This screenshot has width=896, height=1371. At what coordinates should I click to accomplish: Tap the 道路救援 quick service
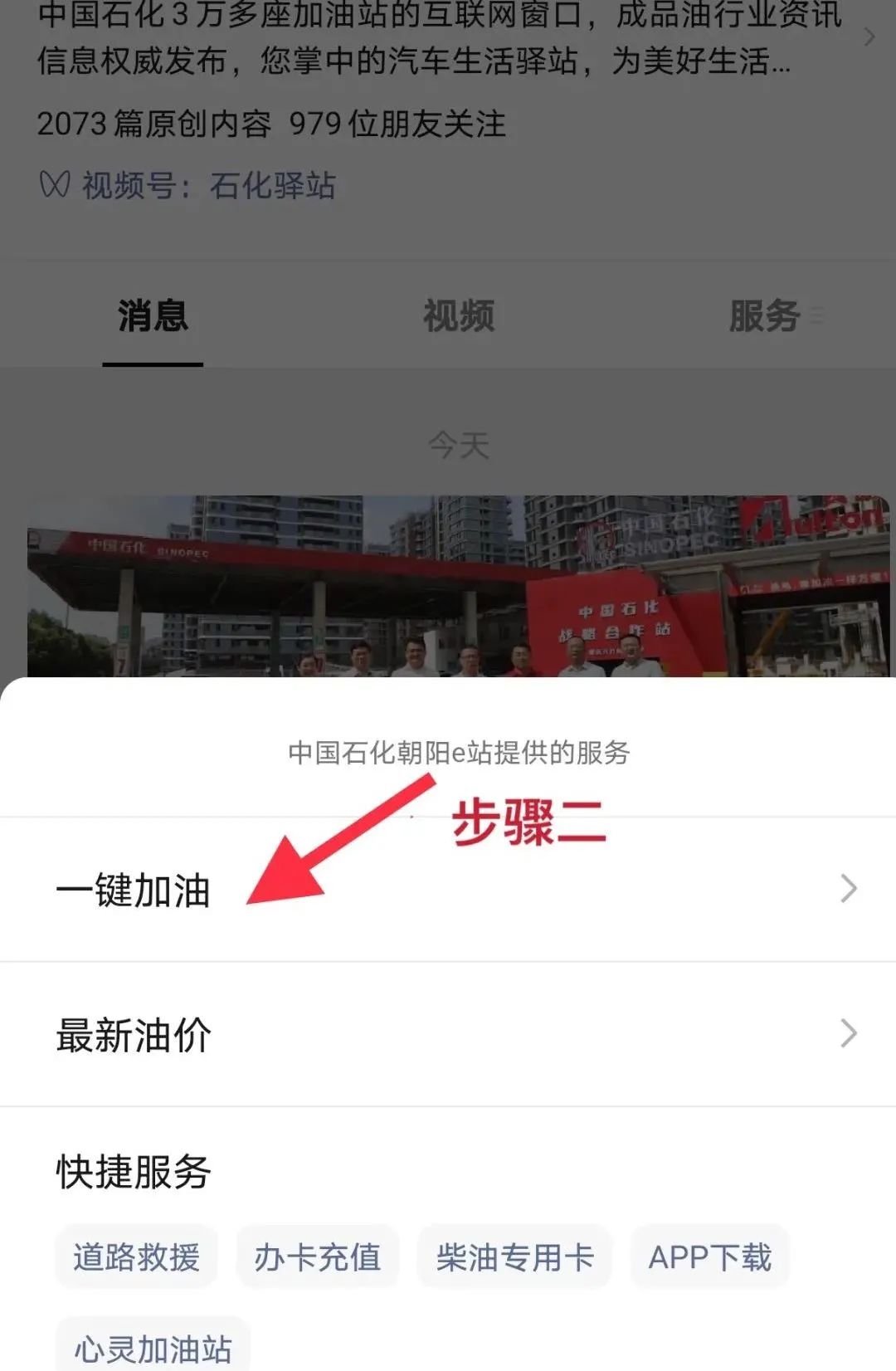[x=135, y=1257]
